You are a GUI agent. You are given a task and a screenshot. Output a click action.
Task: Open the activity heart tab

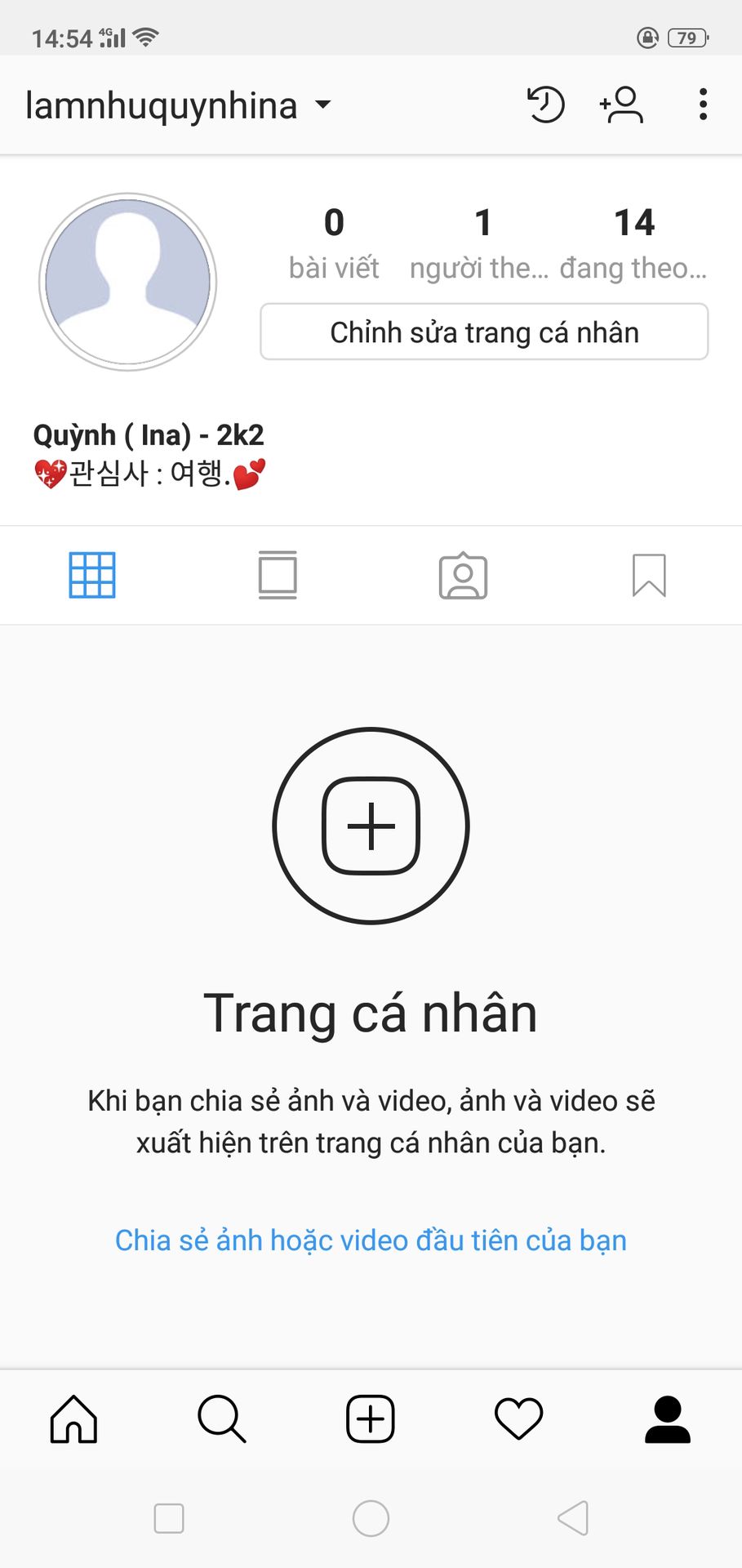[519, 1419]
